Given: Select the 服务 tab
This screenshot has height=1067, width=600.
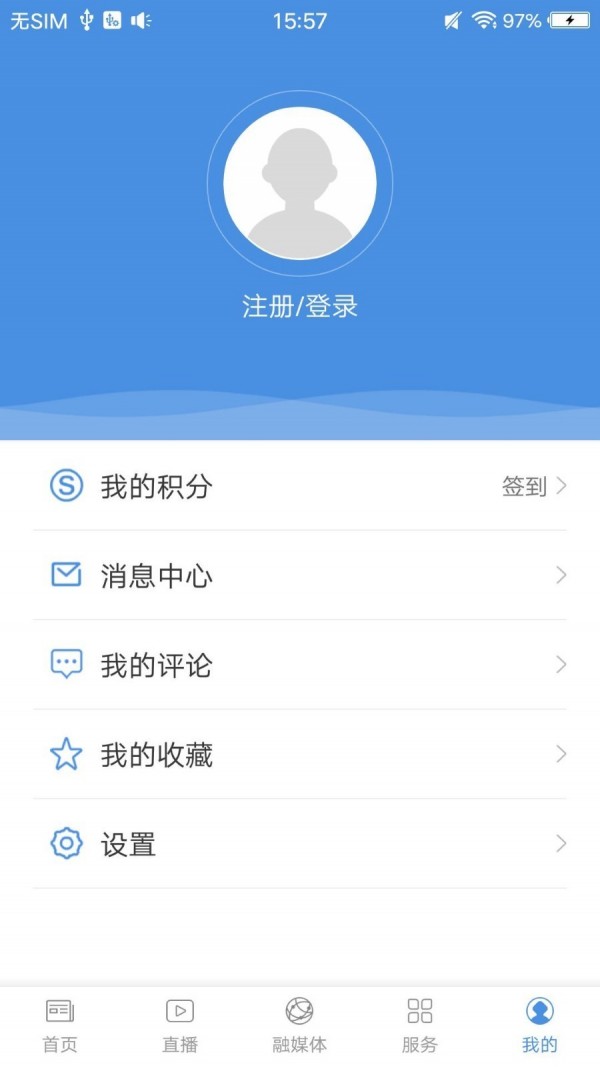Looking at the screenshot, I should tap(420, 1025).
